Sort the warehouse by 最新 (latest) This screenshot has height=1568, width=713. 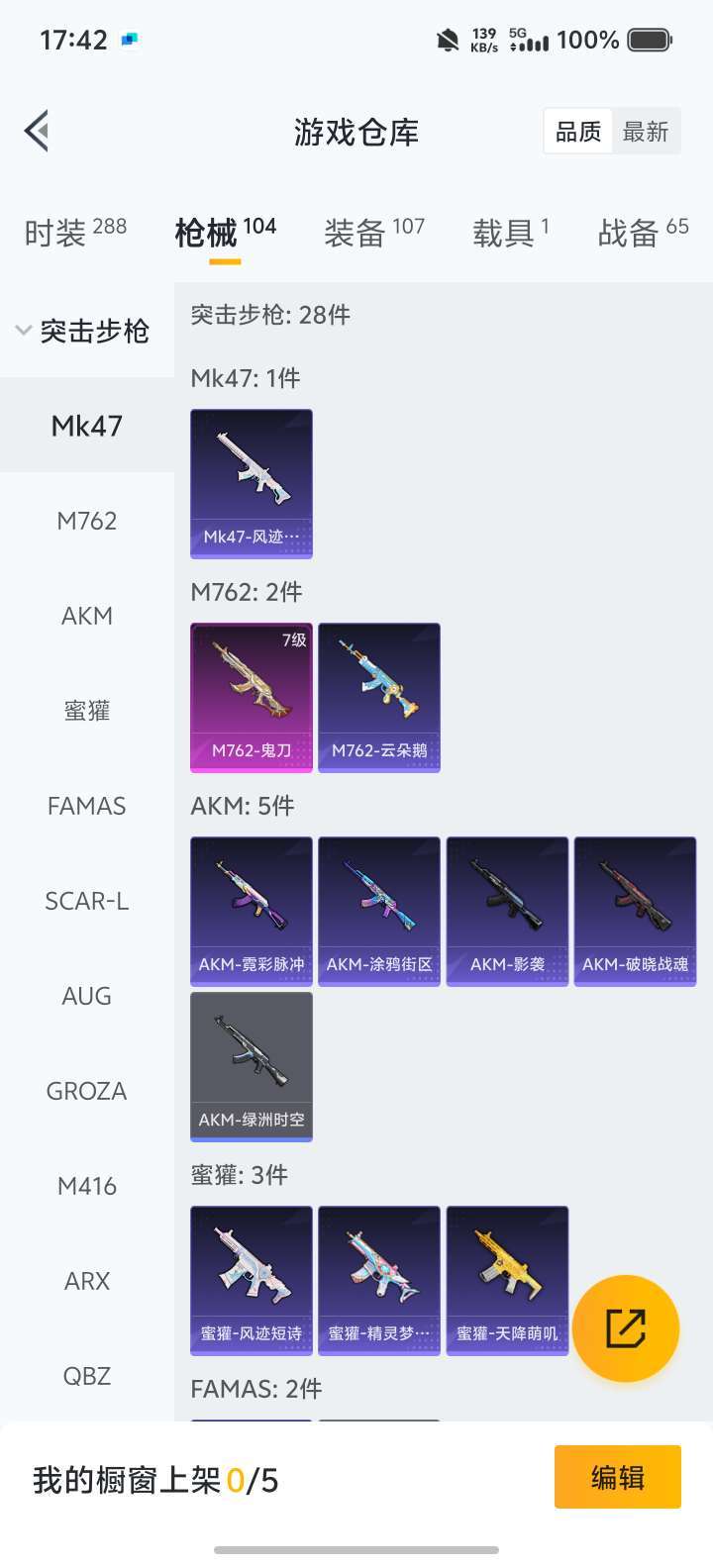pos(648,130)
